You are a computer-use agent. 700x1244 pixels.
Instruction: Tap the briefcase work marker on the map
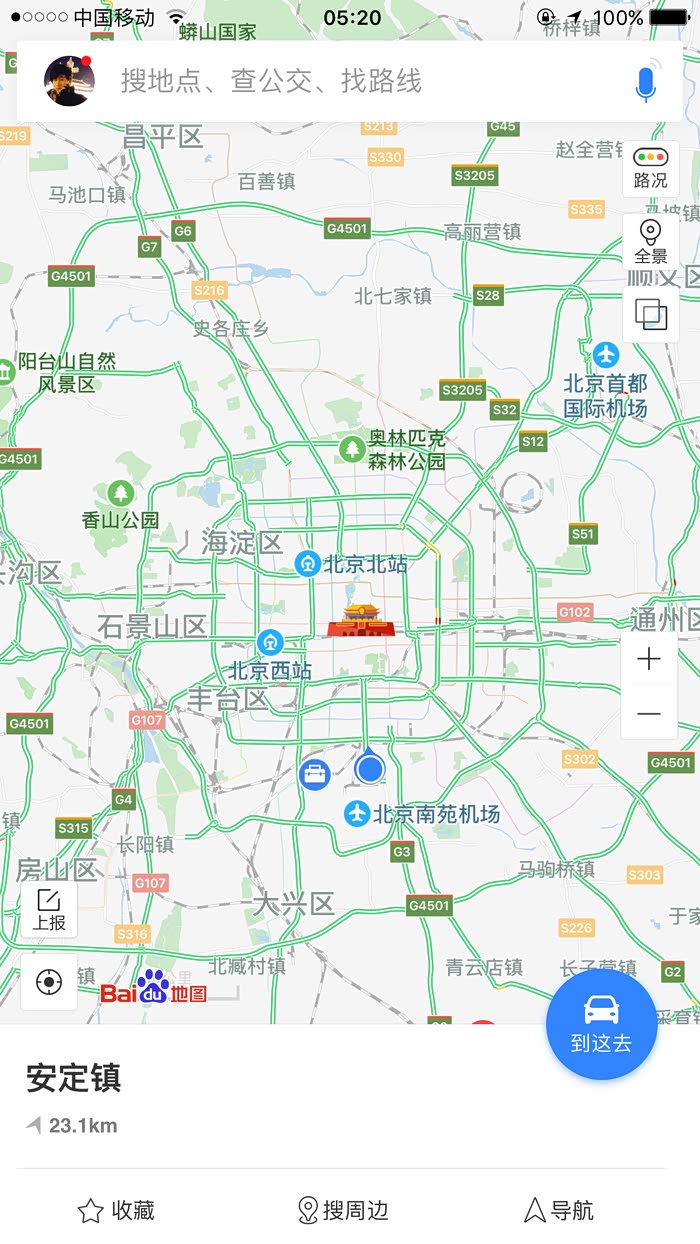tap(316, 773)
